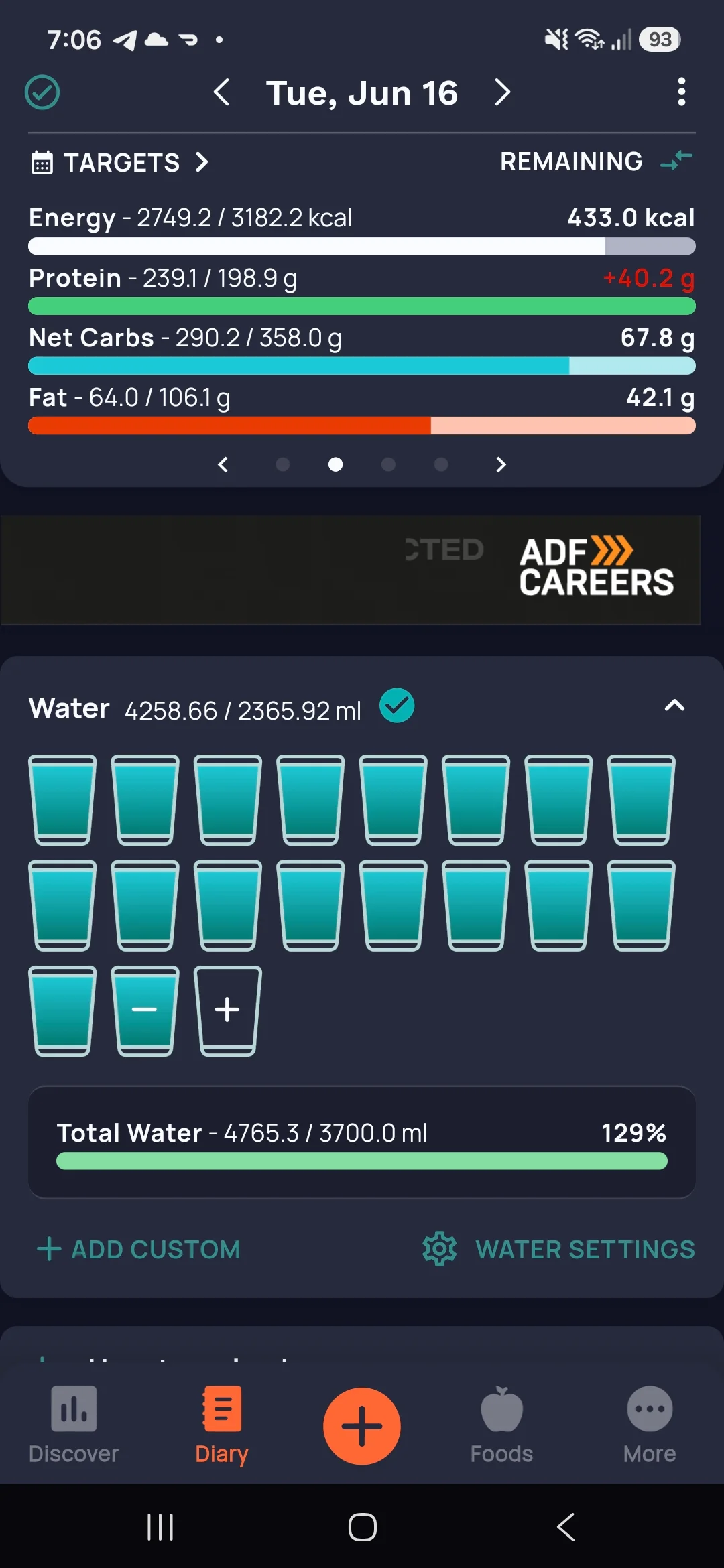Image resolution: width=724 pixels, height=1568 pixels.
Task: Tap the system back button
Action: tap(565, 1527)
